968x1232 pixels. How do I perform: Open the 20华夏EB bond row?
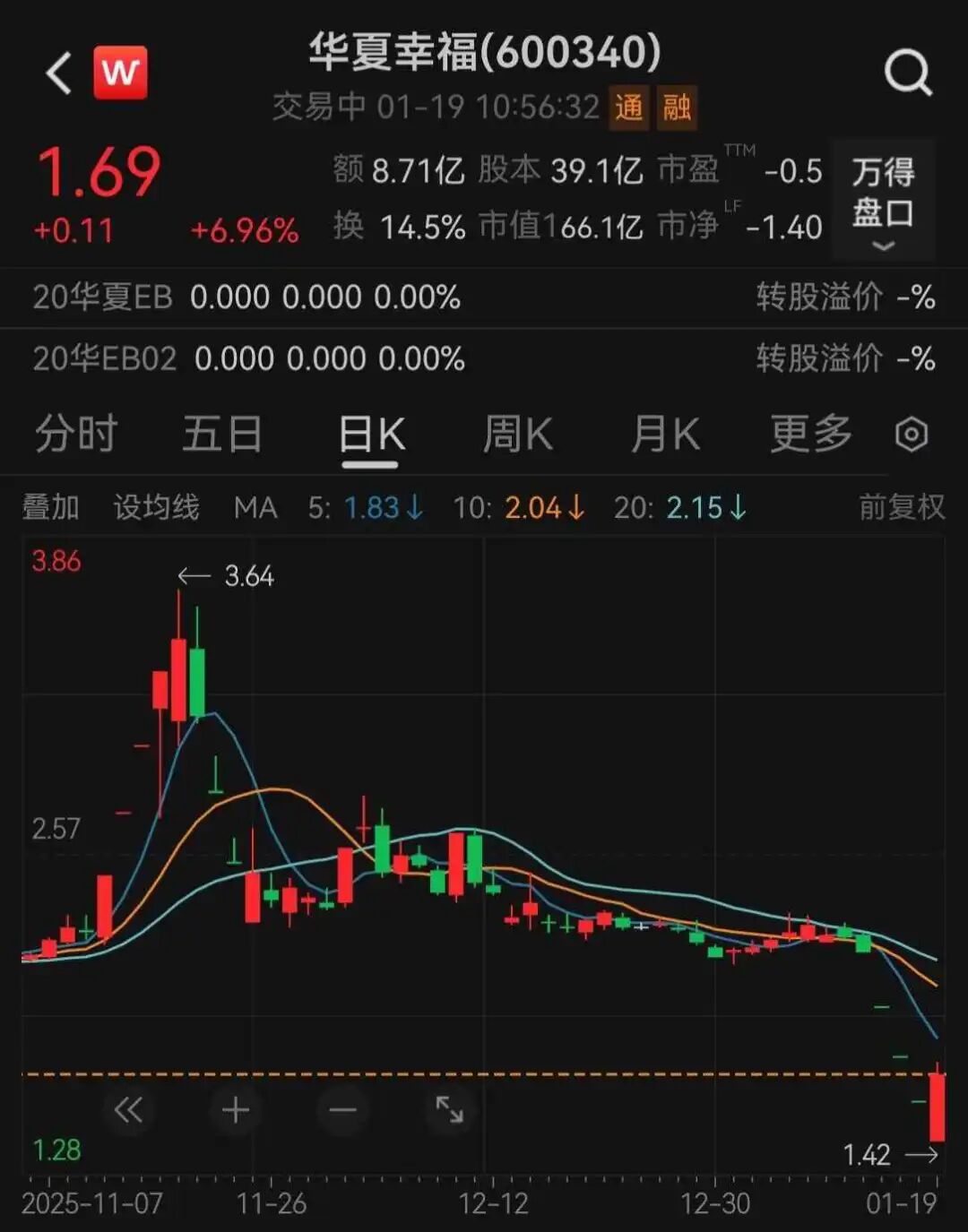[484, 297]
